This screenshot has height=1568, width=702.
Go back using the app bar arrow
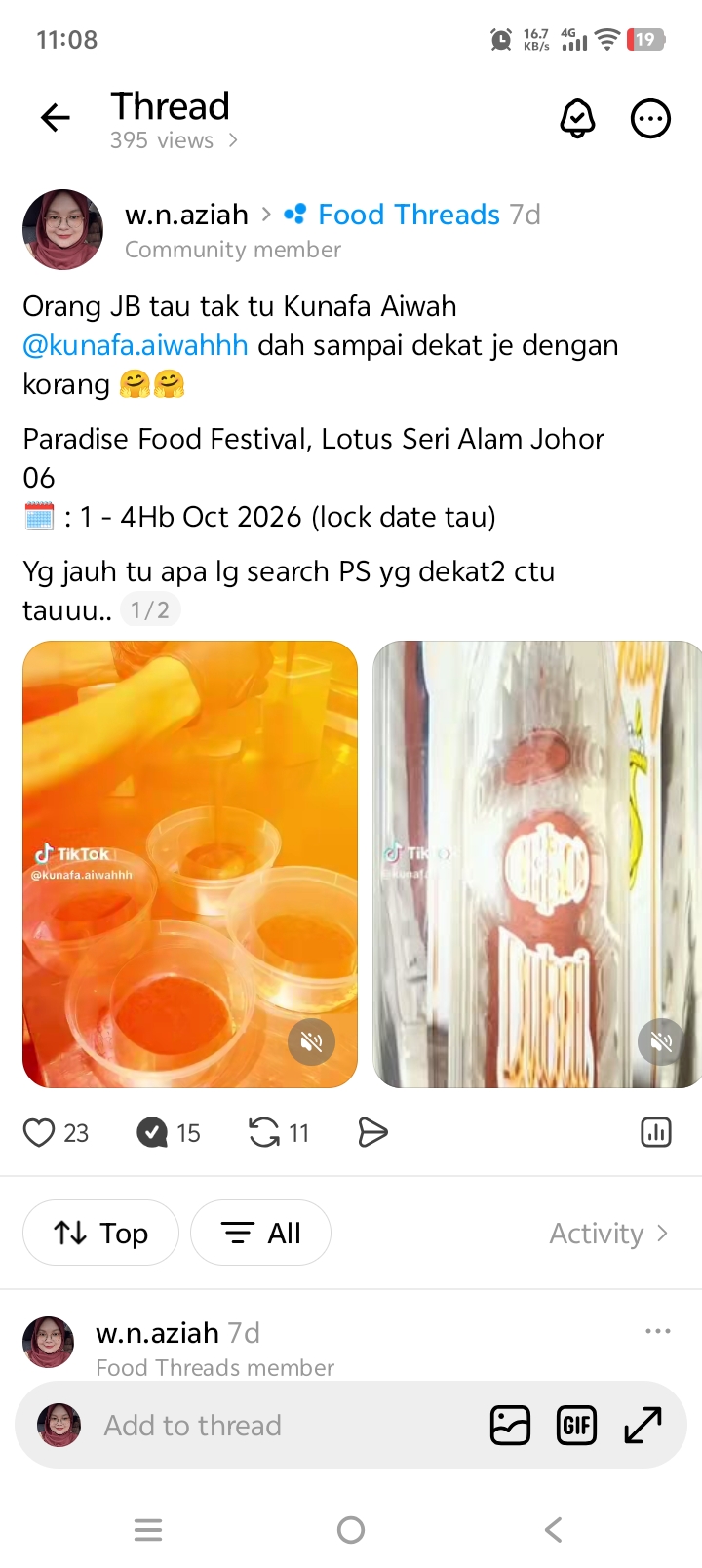click(x=56, y=118)
